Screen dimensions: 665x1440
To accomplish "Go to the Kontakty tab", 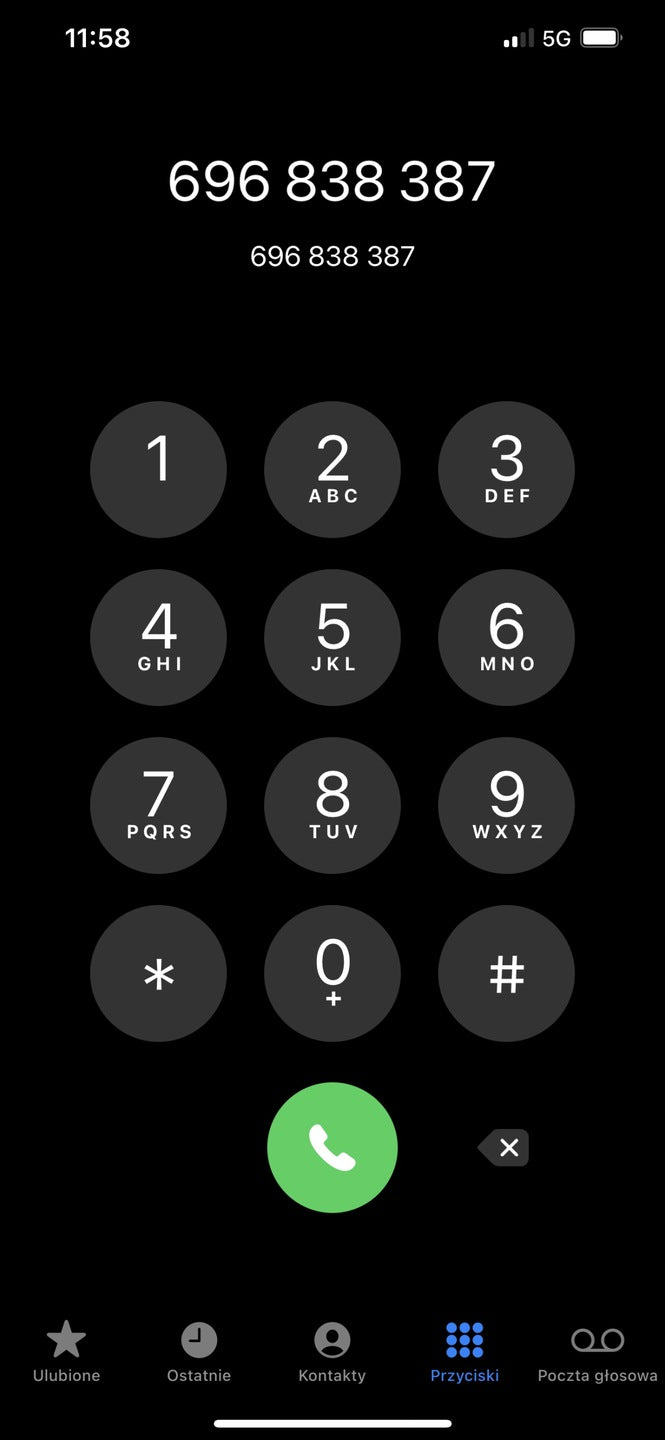I will point(332,1352).
